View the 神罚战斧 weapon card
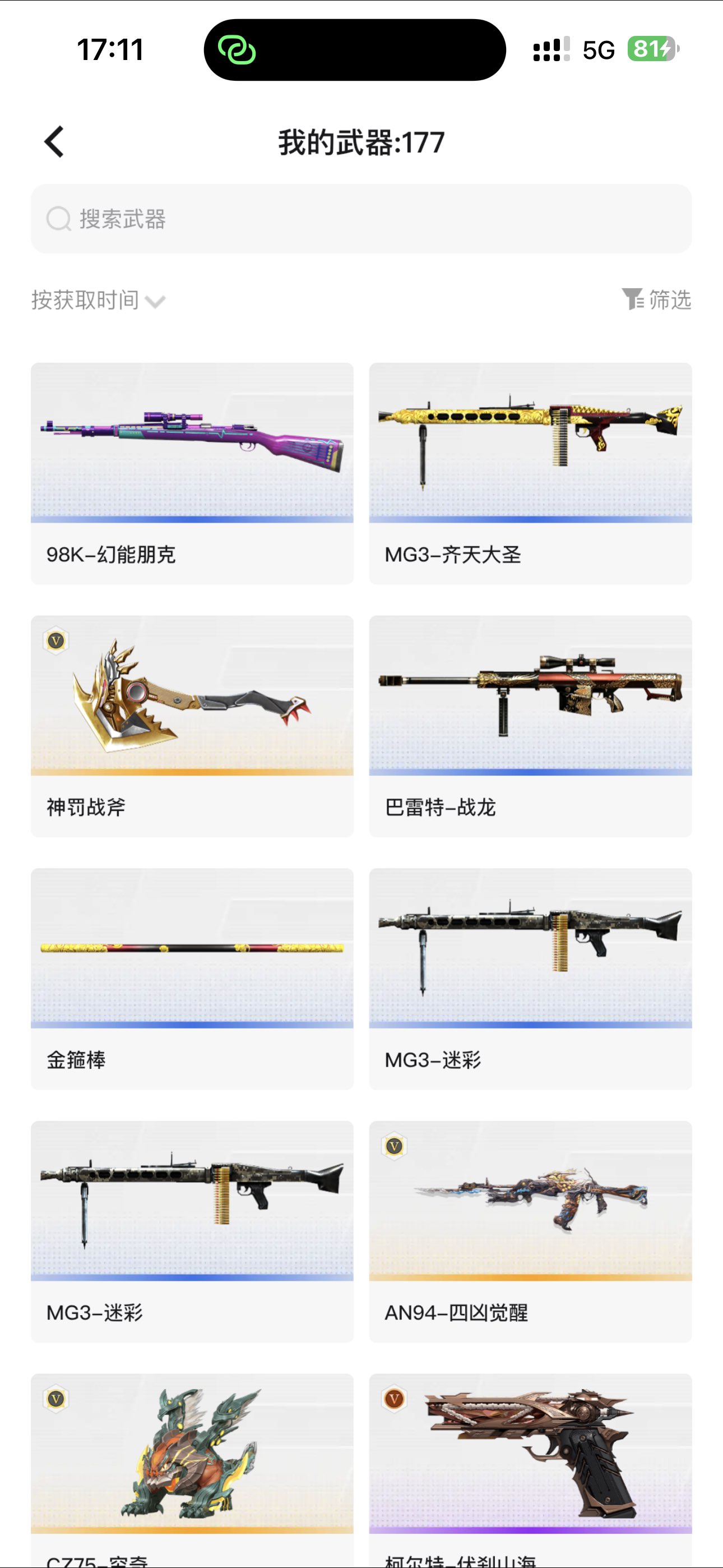Image resolution: width=723 pixels, height=1568 pixels. pos(192,726)
